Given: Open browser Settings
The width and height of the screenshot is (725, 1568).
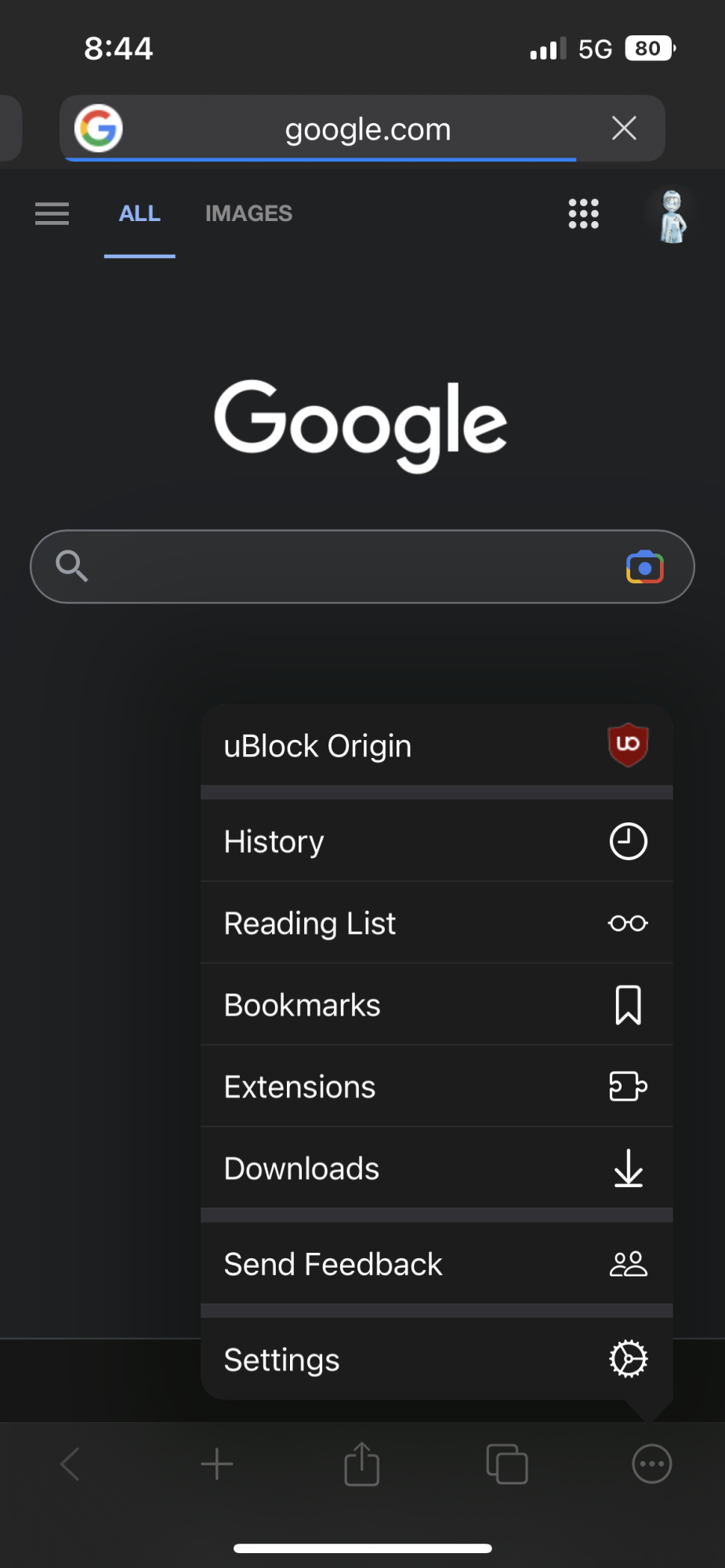Looking at the screenshot, I should (x=436, y=1359).
